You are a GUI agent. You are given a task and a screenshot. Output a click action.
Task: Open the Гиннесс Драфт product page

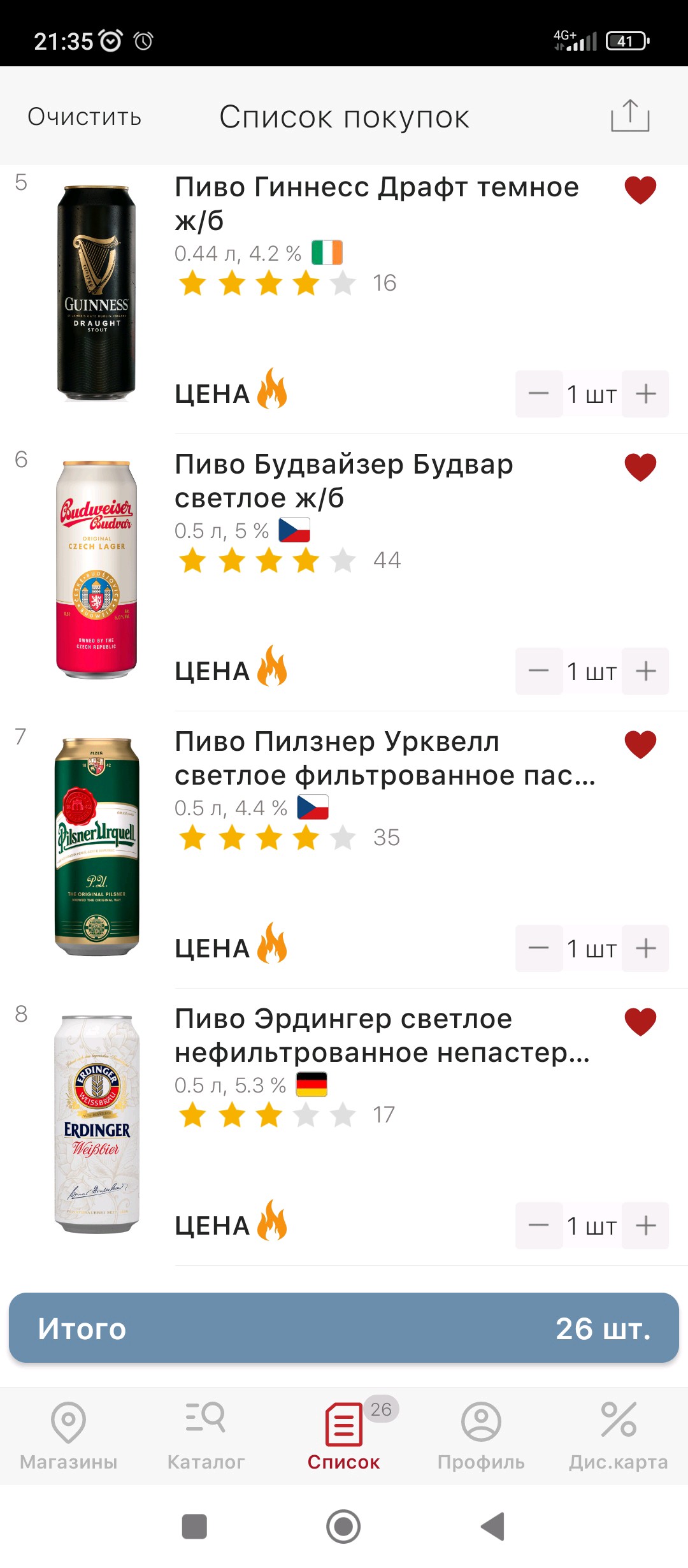pos(376,203)
